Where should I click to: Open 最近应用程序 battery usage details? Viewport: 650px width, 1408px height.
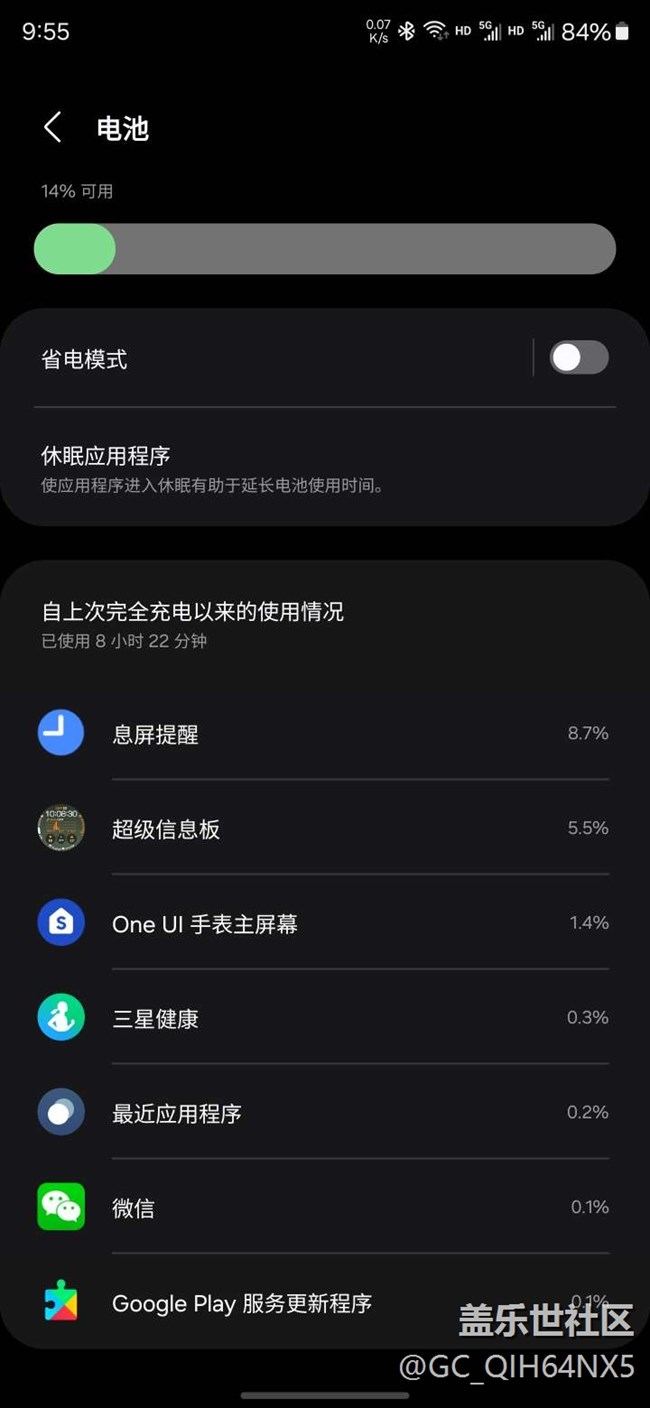(325, 1112)
